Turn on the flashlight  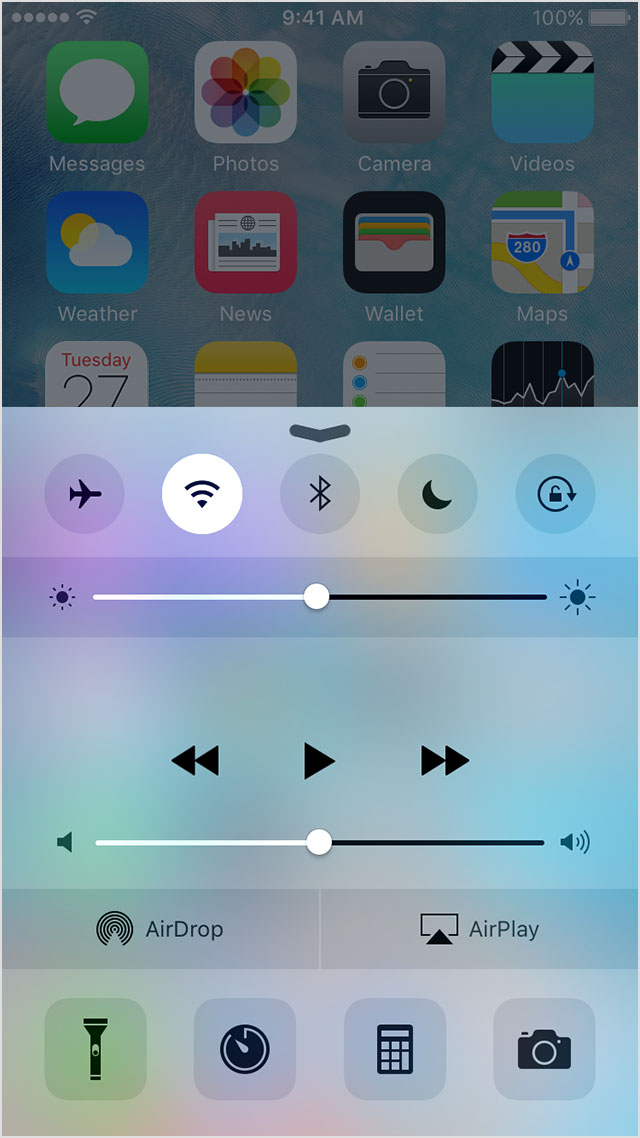point(95,1049)
